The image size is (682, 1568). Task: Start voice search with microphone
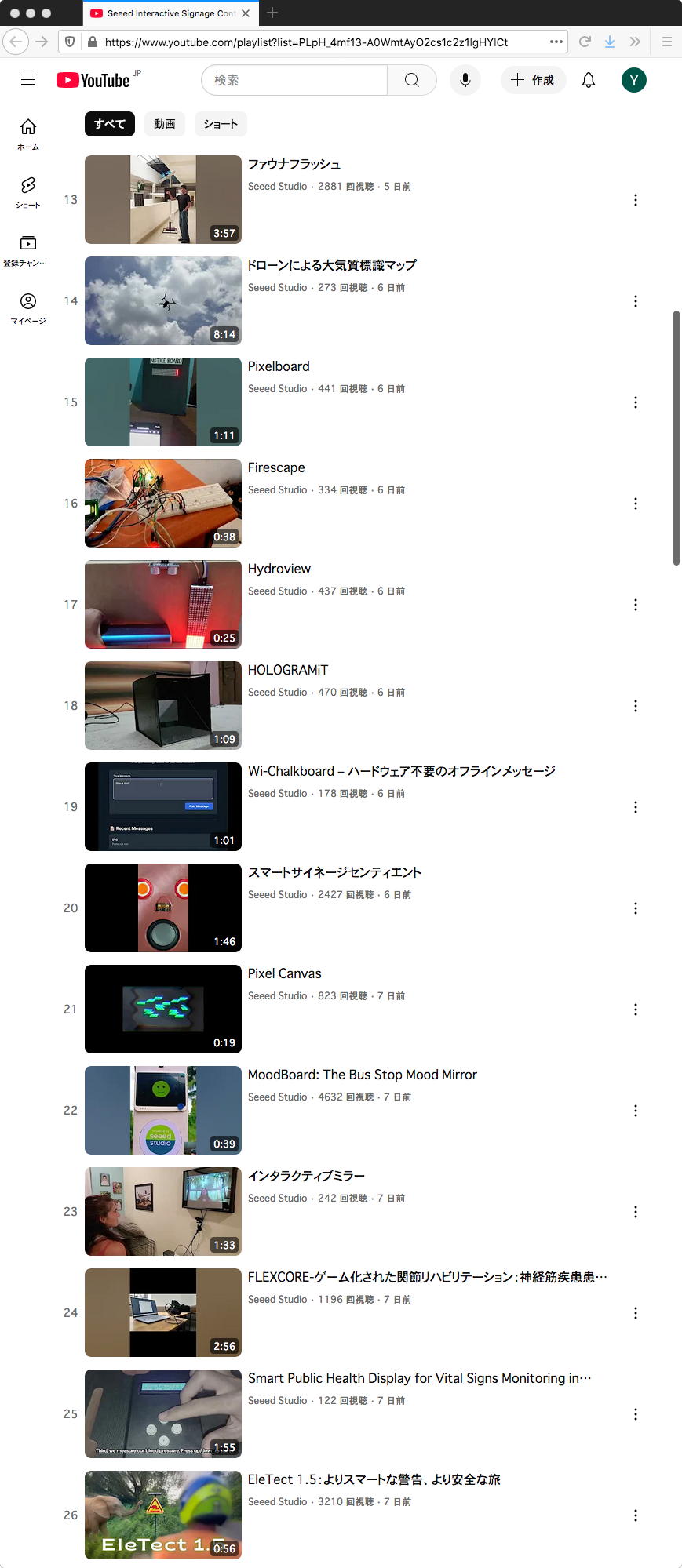pos(465,80)
